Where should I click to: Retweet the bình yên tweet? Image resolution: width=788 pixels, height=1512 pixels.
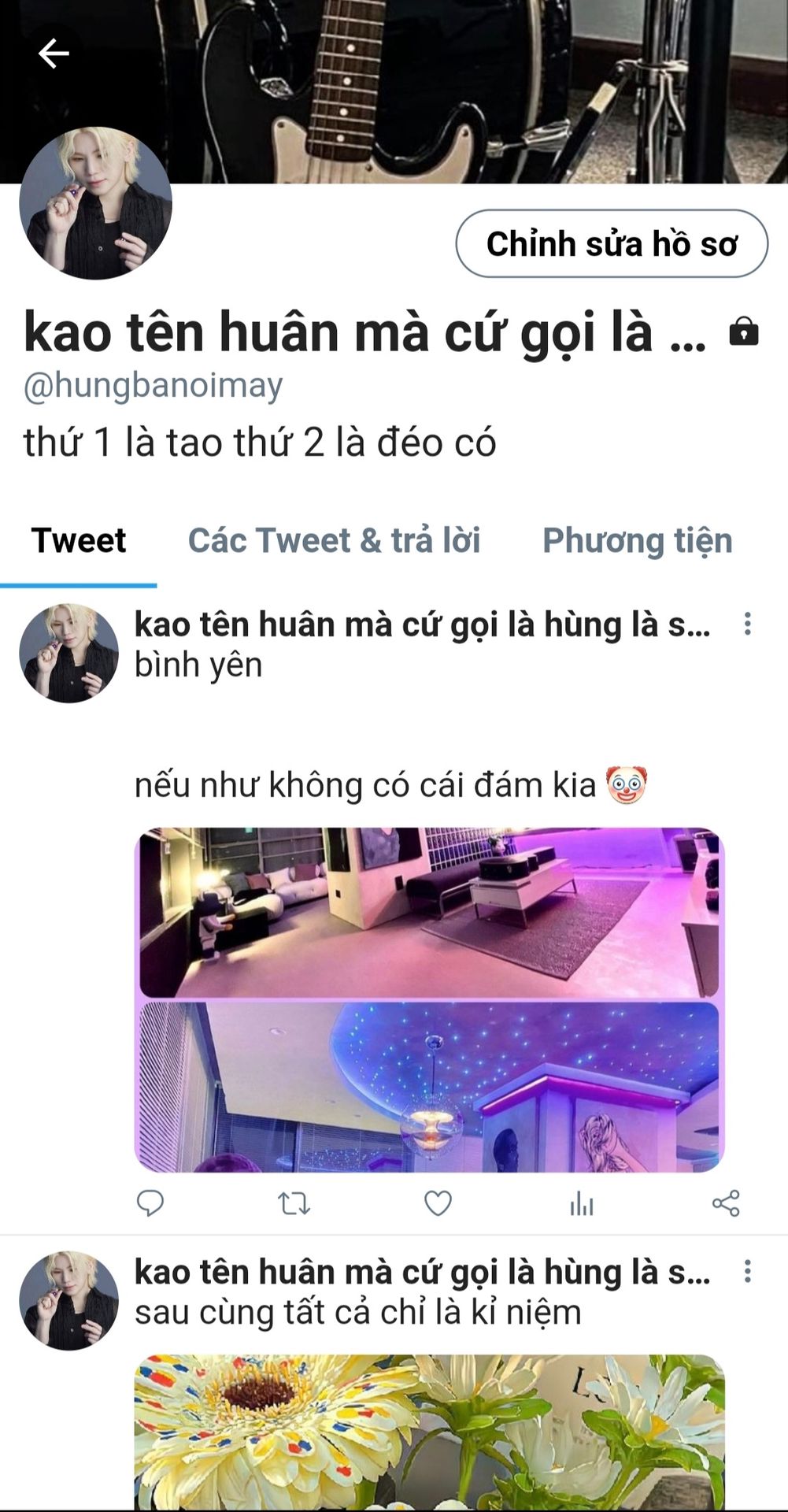click(294, 1203)
